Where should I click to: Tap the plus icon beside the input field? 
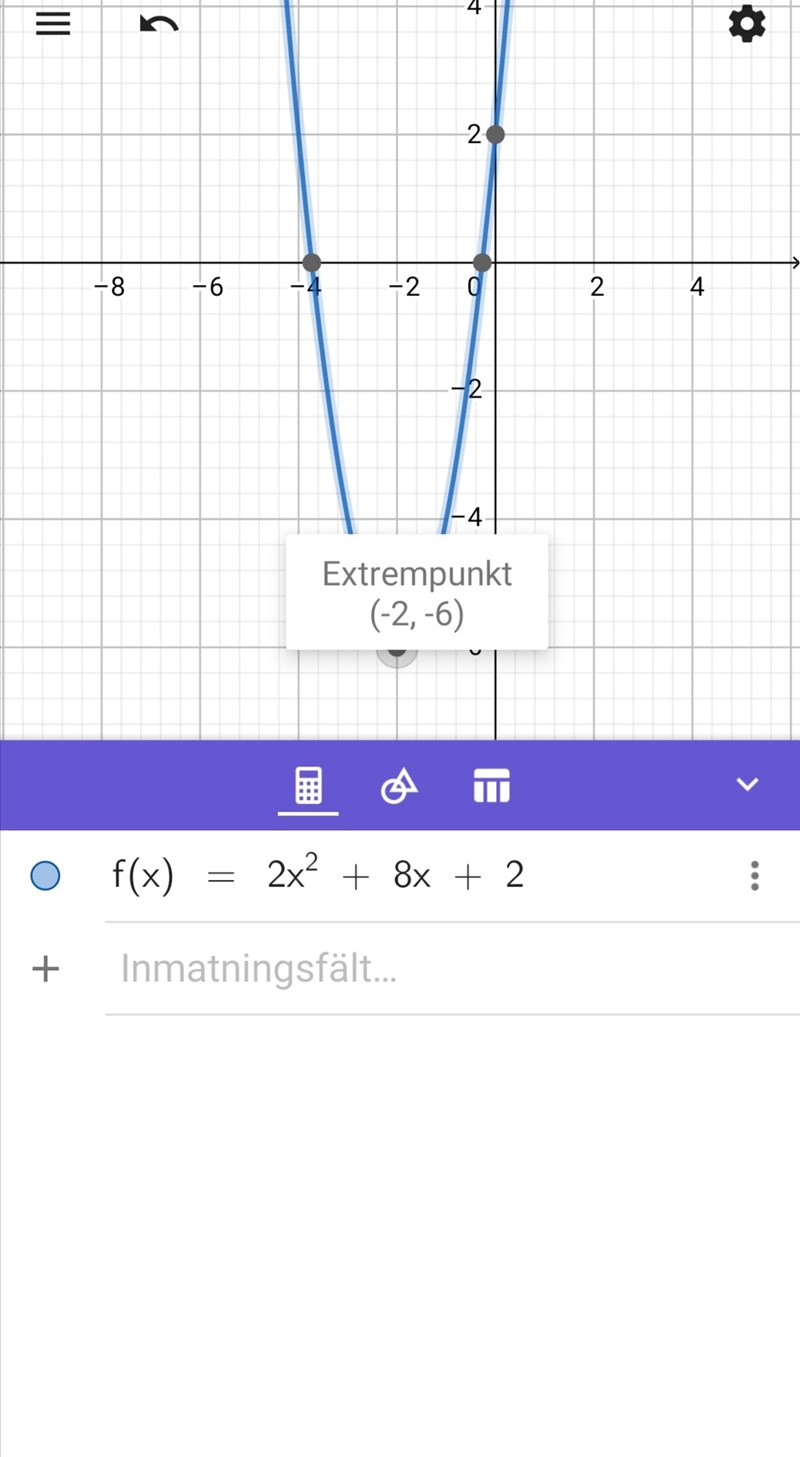[x=46, y=968]
